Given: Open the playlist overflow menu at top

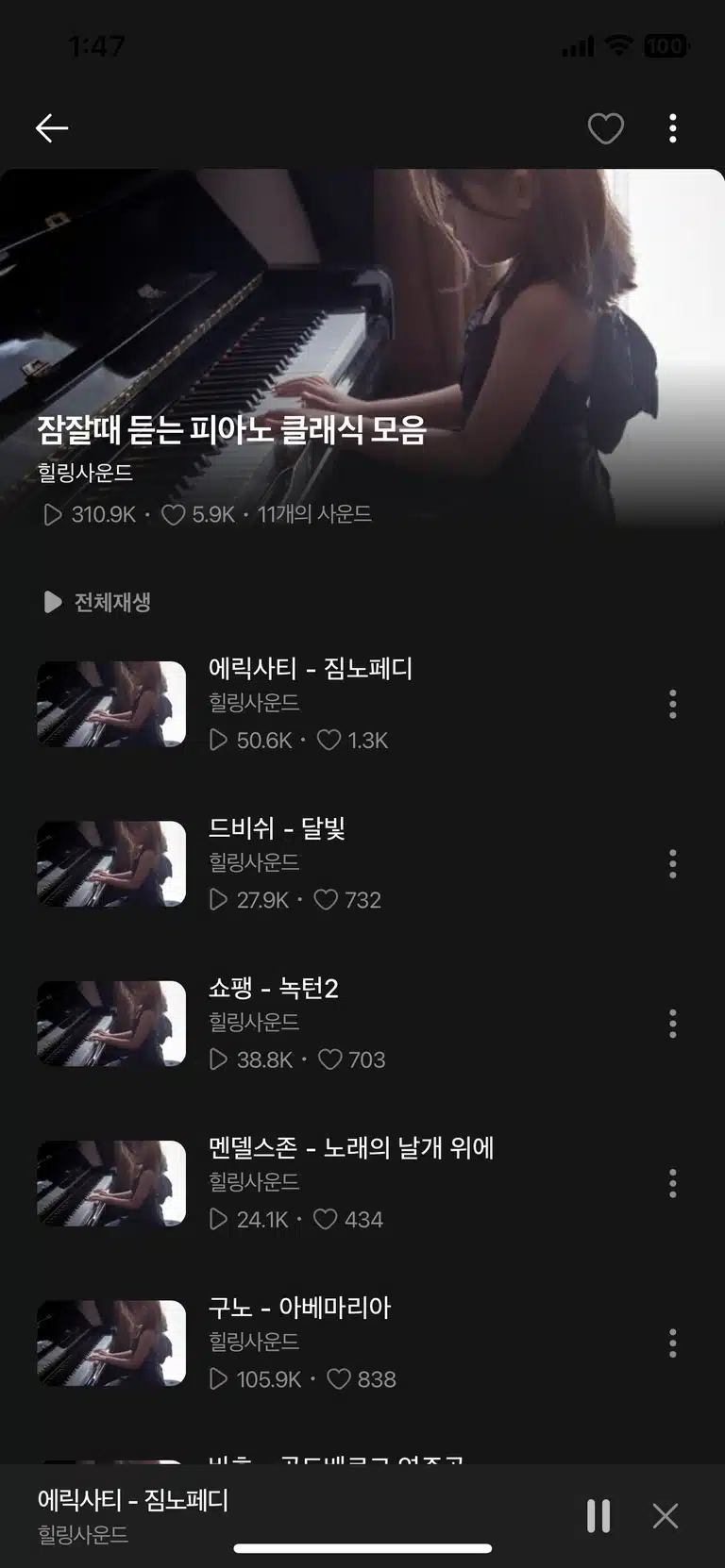Looking at the screenshot, I should coord(673,128).
